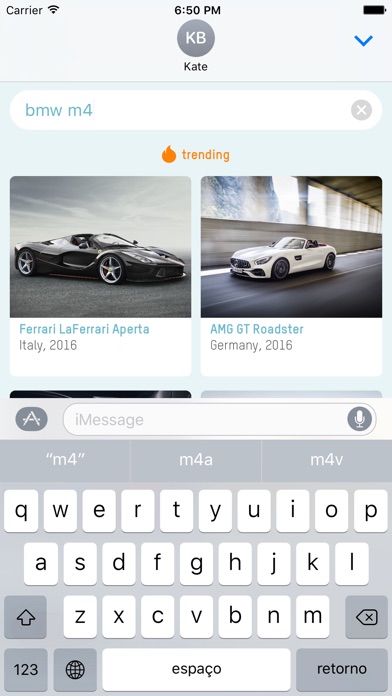The height and width of the screenshot is (696, 392).
Task: Hit the backspace key
Action: [x=366, y=617]
